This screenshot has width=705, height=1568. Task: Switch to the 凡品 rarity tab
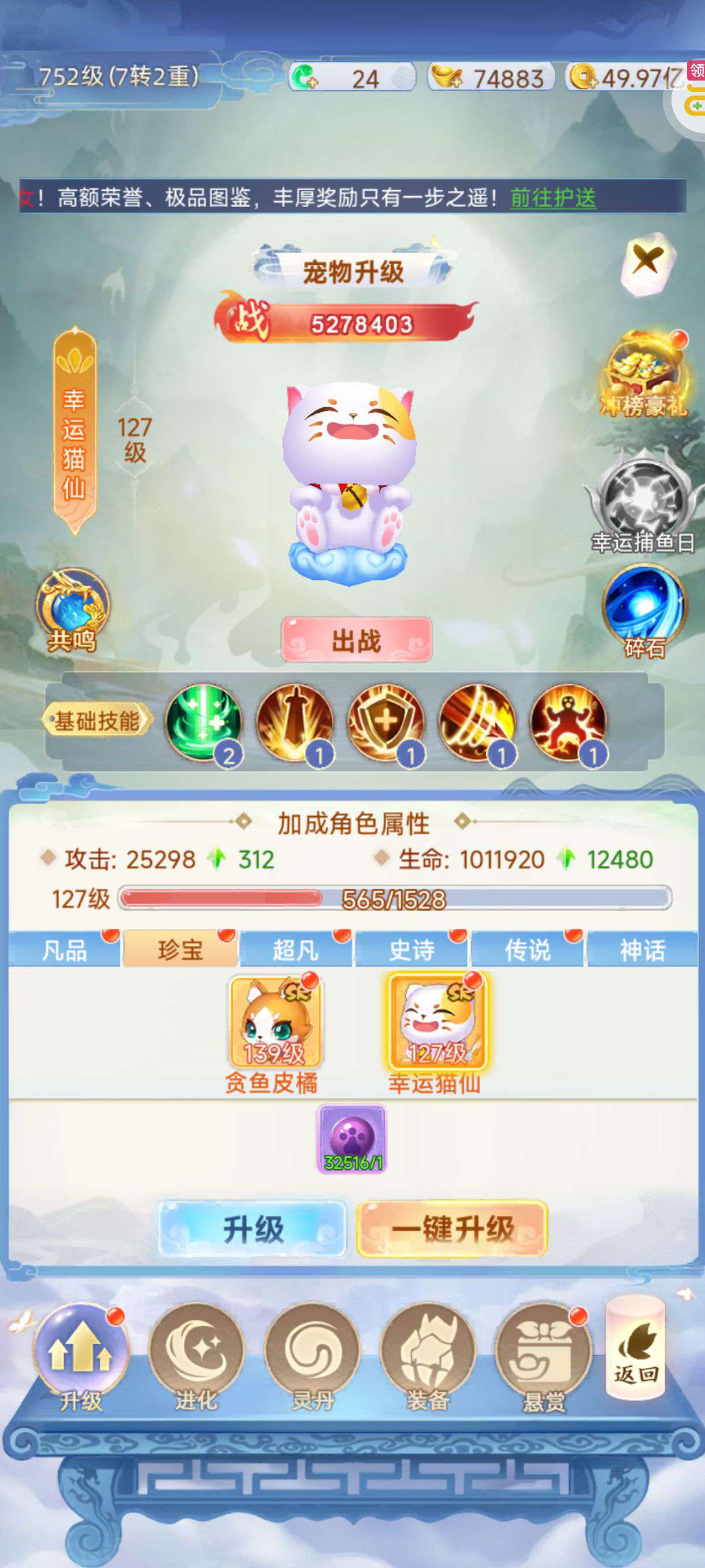coord(65,949)
